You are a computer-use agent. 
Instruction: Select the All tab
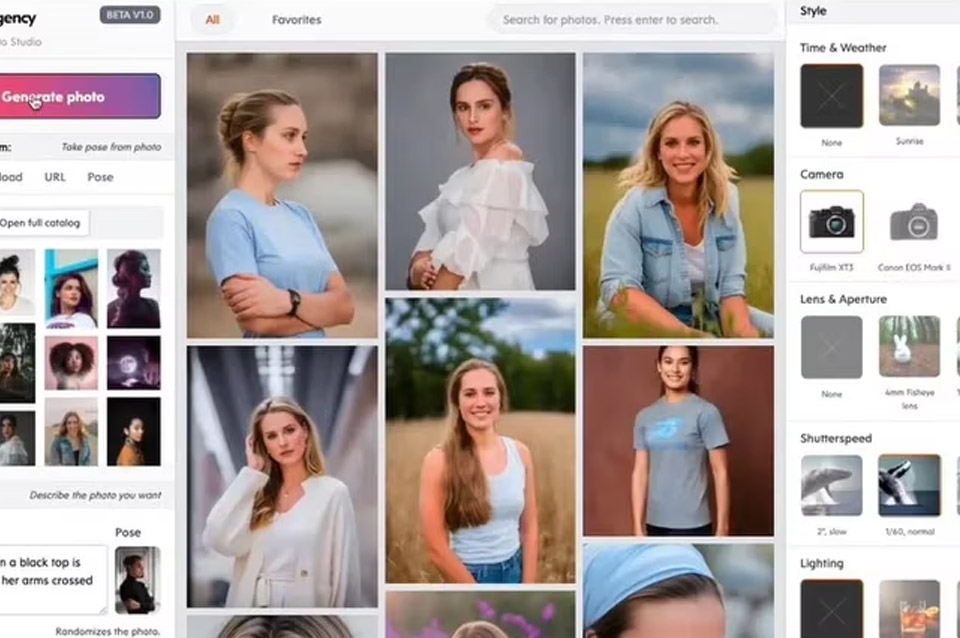pos(213,20)
